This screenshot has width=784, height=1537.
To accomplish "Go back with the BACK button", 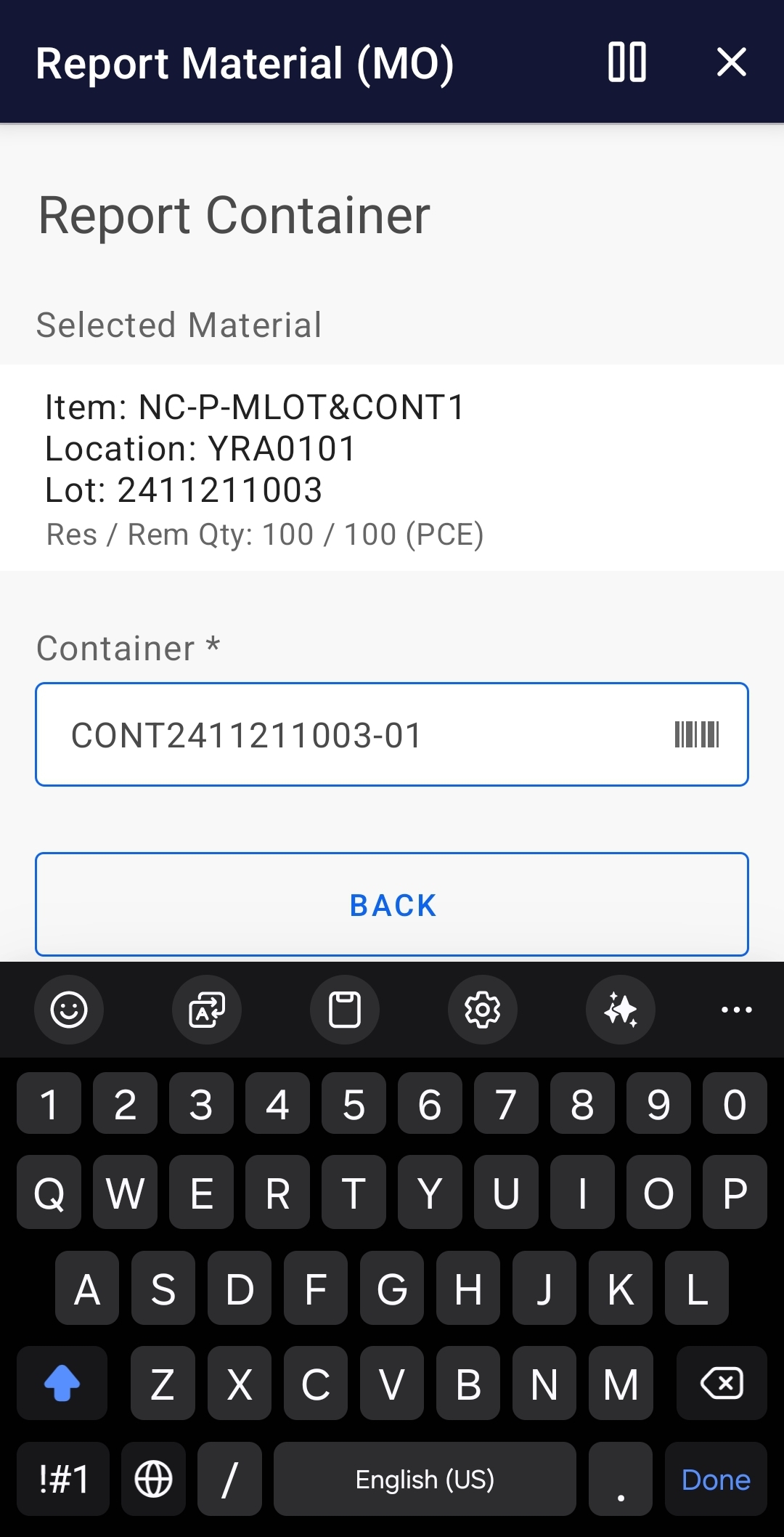I will 392,904.
